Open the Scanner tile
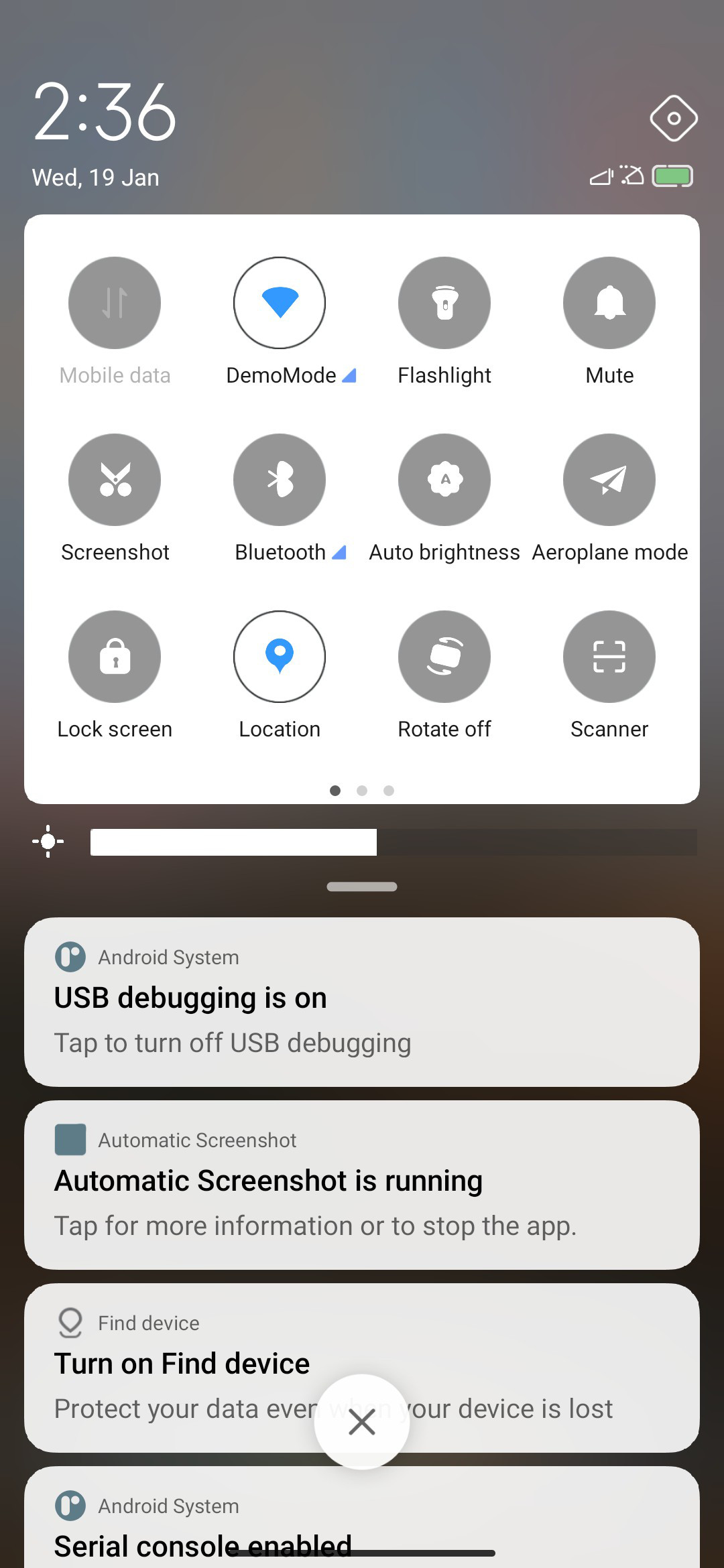The height and width of the screenshot is (1568, 724). [609, 657]
